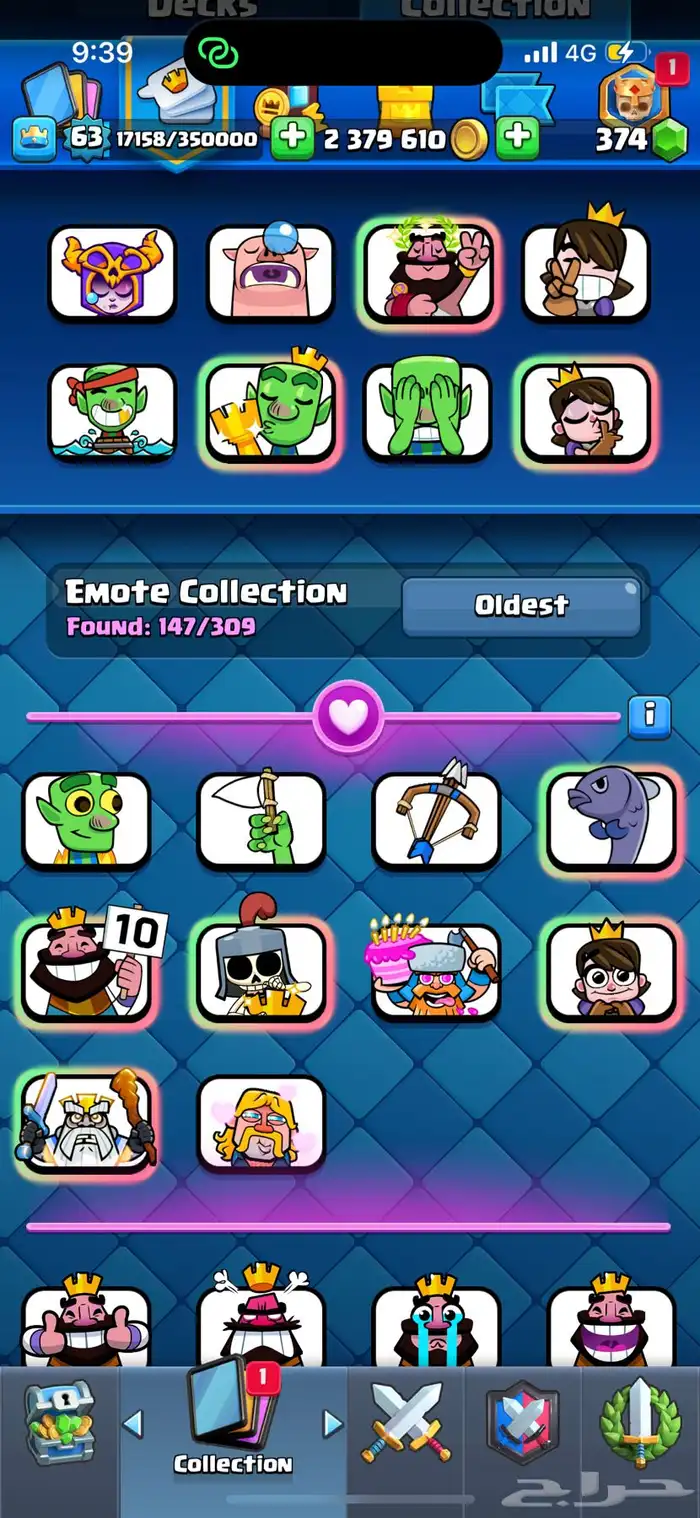
Task: Switch to the Battle crossed swords tab
Action: pos(407,1423)
